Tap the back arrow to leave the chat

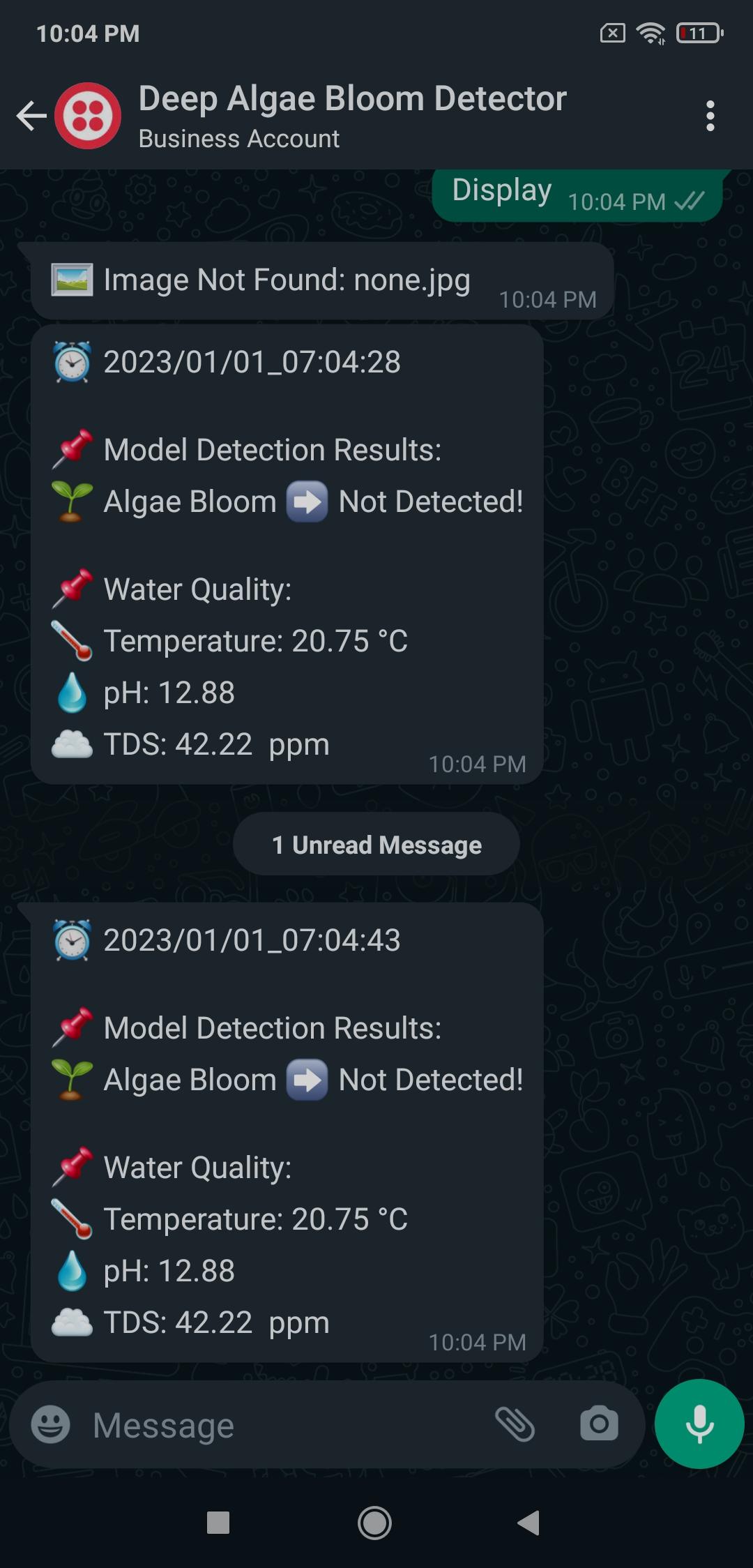click(30, 115)
